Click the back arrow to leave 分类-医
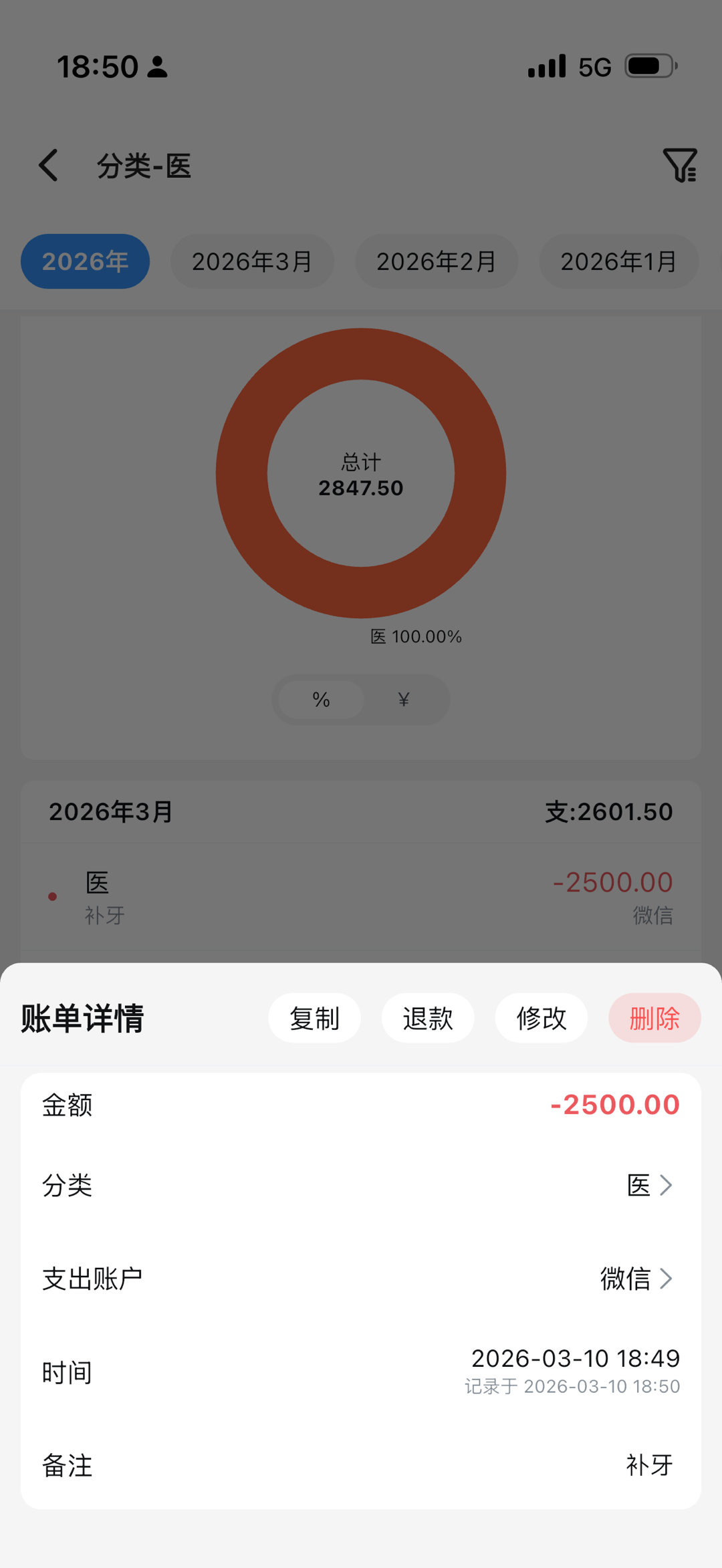This screenshot has height=1568, width=722. 48,165
